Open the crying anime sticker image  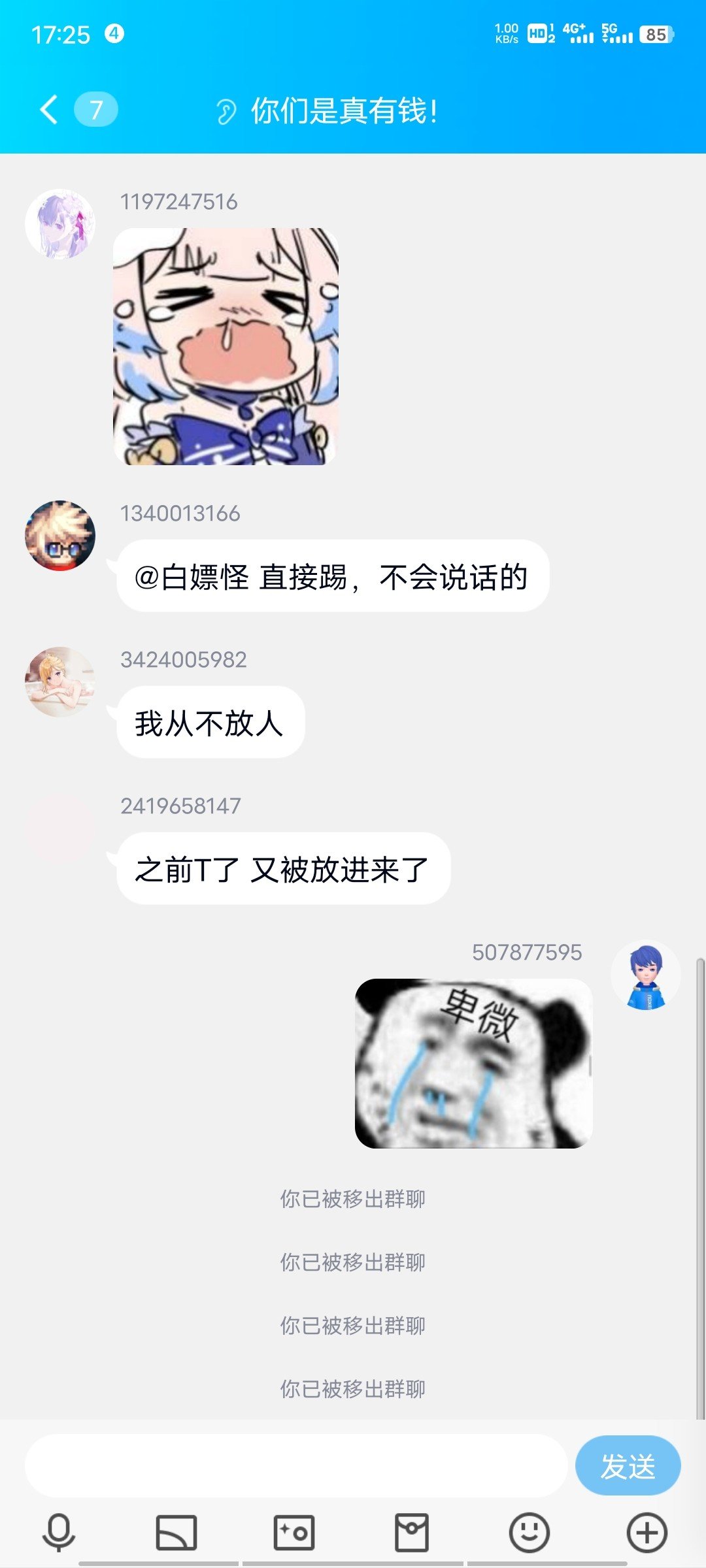(226, 346)
